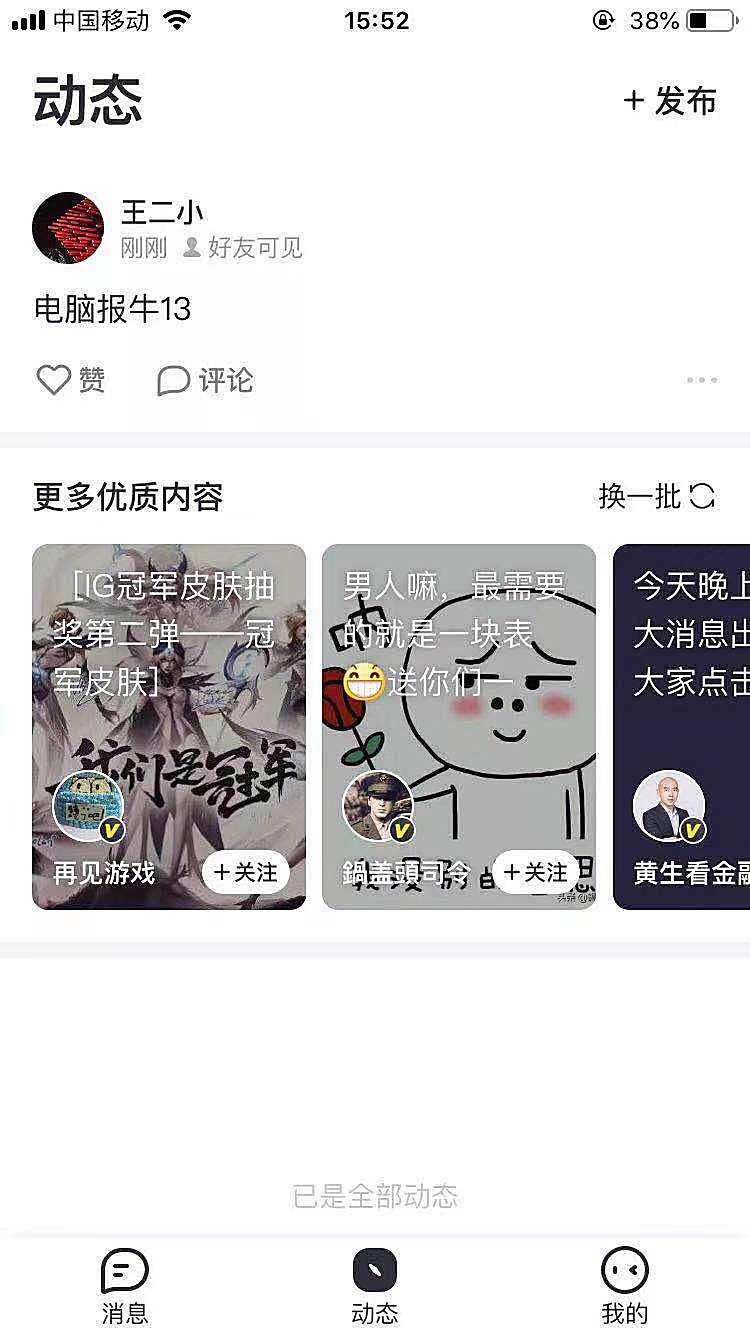Image resolution: width=750 pixels, height=1334 pixels.
Task: Select the 动态 tab
Action: (375, 1286)
